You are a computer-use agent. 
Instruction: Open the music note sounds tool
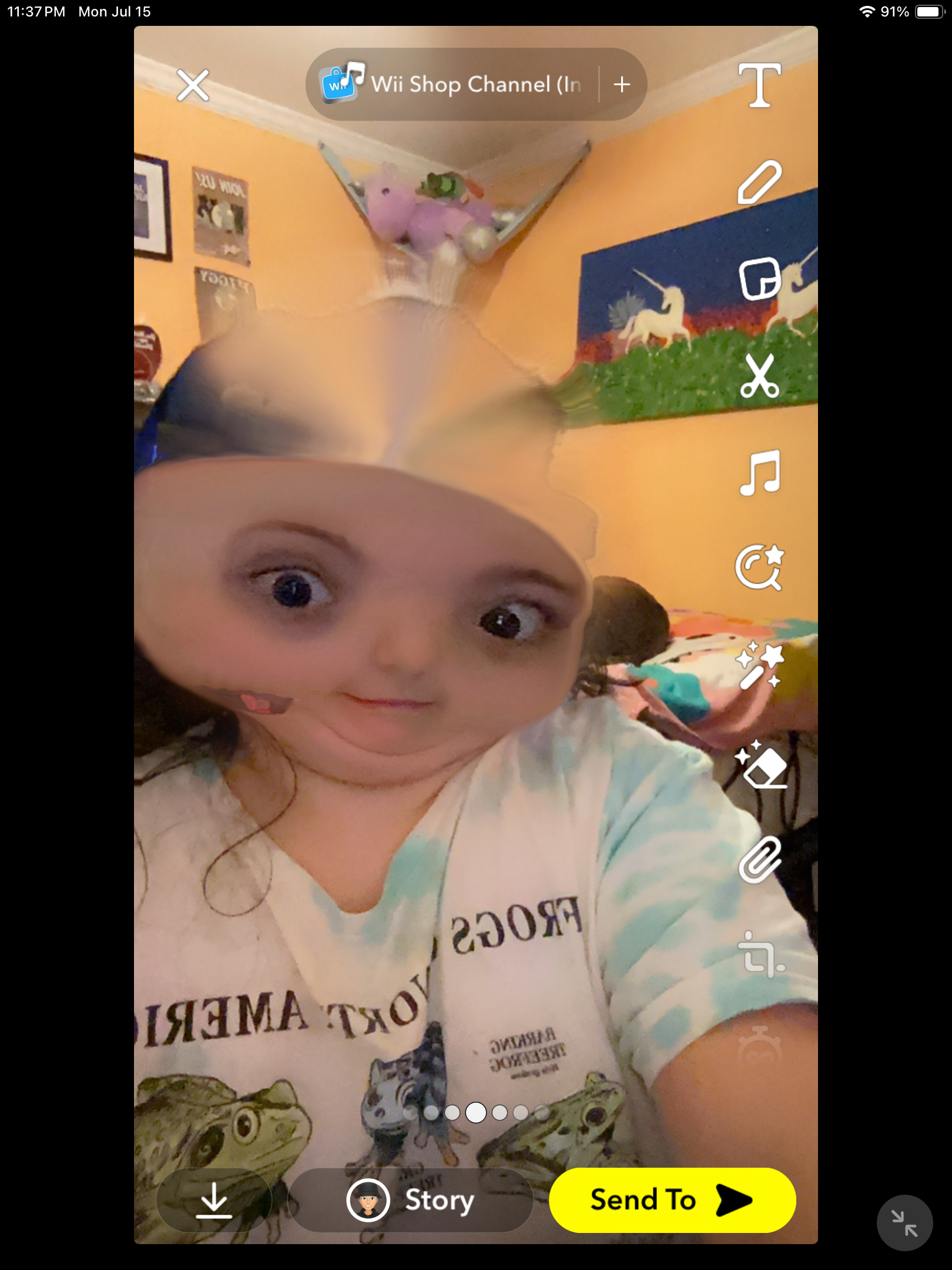pyautogui.click(x=759, y=473)
